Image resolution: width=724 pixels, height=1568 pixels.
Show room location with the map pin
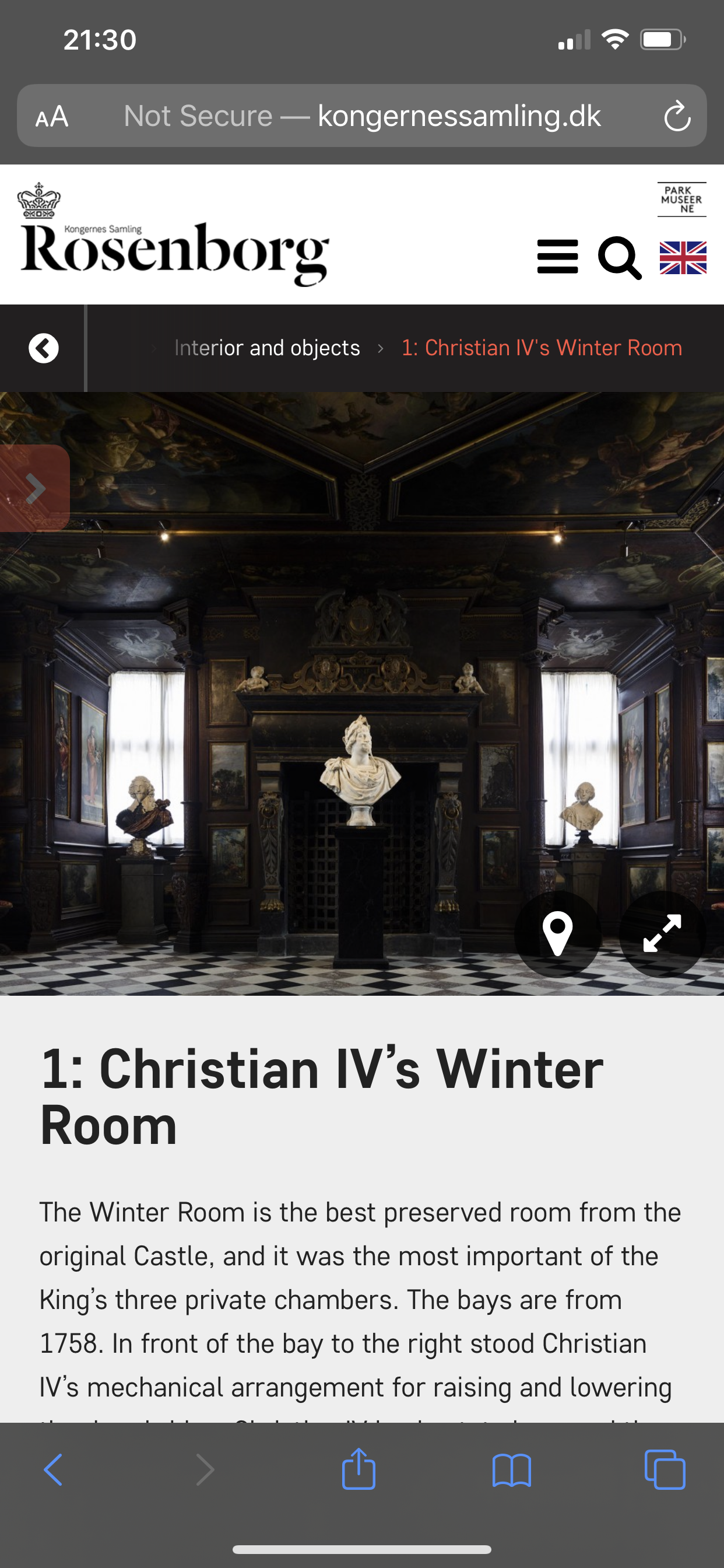tap(557, 934)
